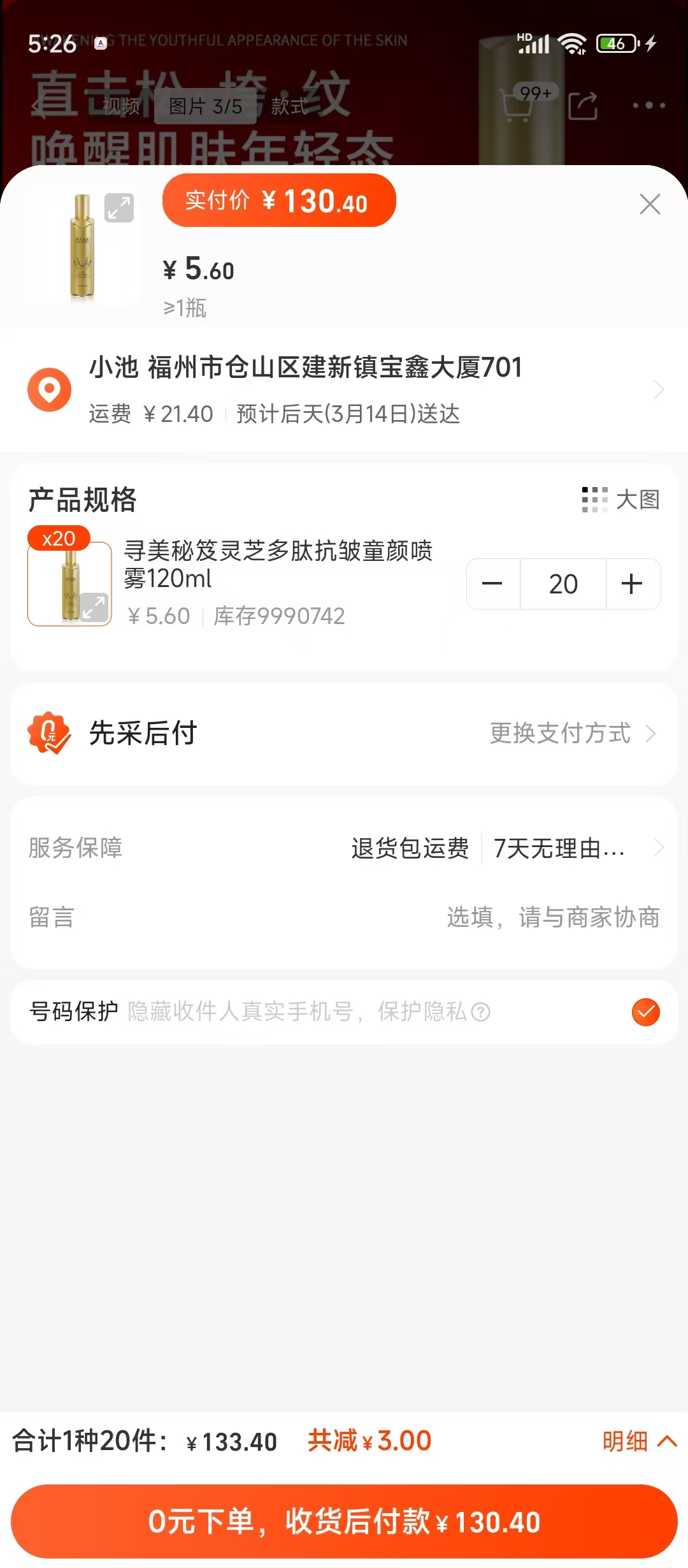Enter a note in the 留言 field
688x1568 pixels.
pos(552,918)
